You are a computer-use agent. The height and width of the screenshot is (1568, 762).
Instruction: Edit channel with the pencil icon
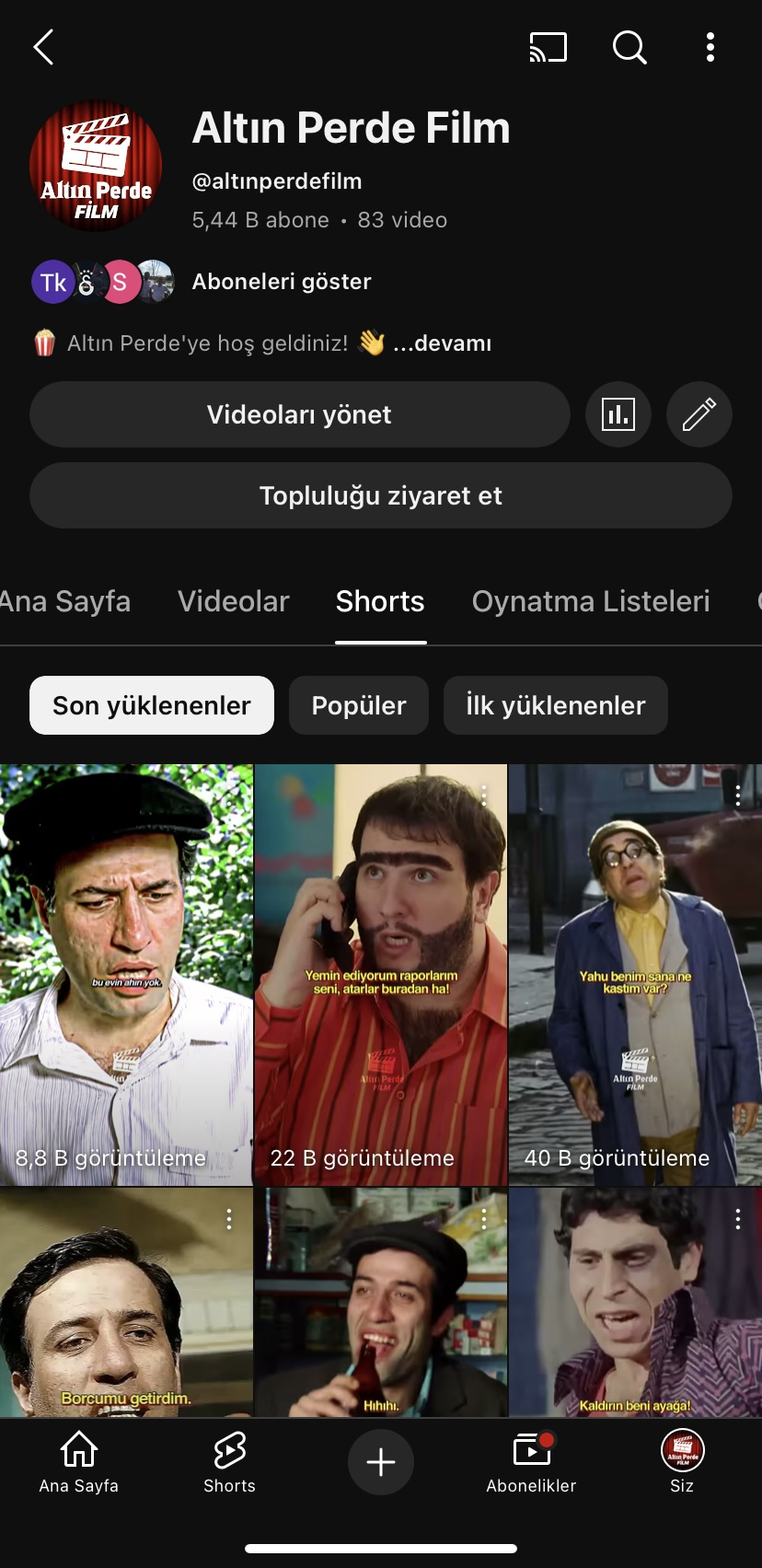pos(699,414)
